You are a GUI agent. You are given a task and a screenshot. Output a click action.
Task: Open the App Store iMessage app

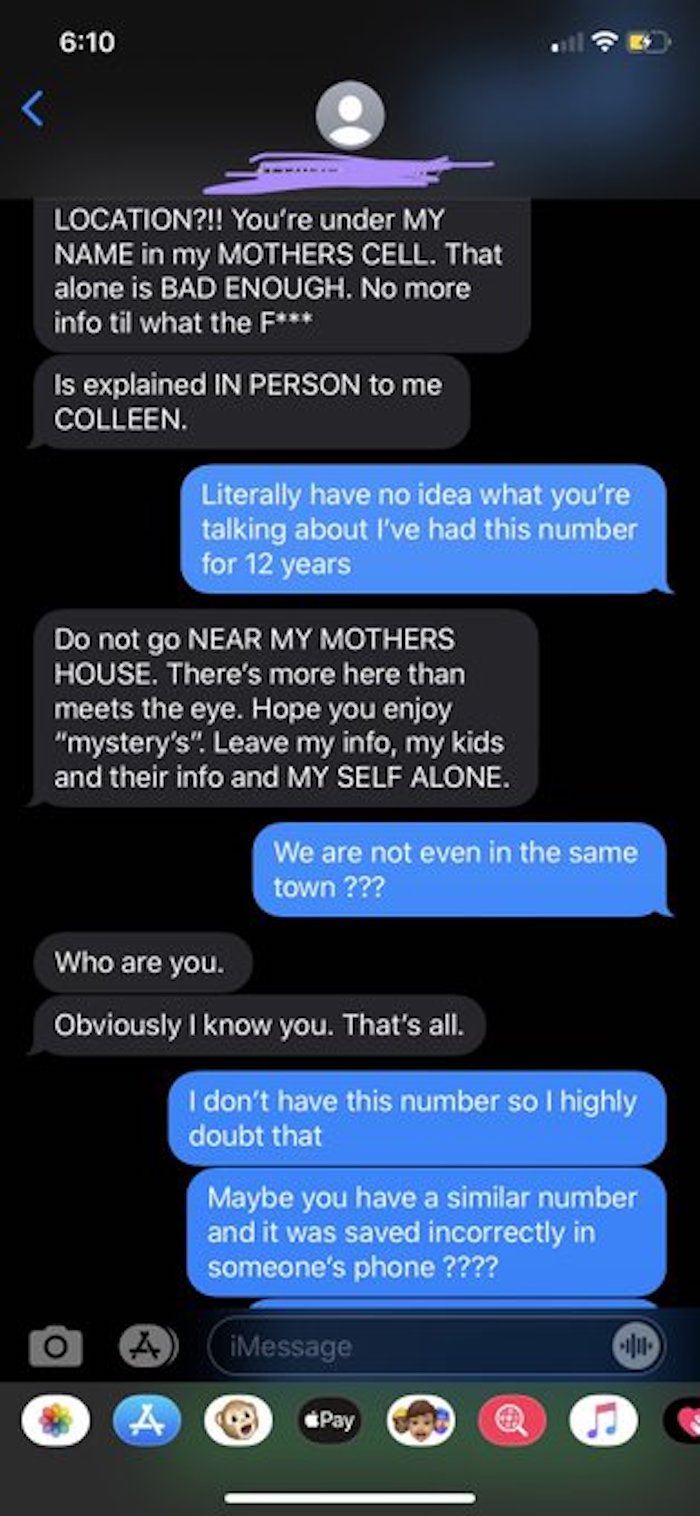pos(147,1421)
